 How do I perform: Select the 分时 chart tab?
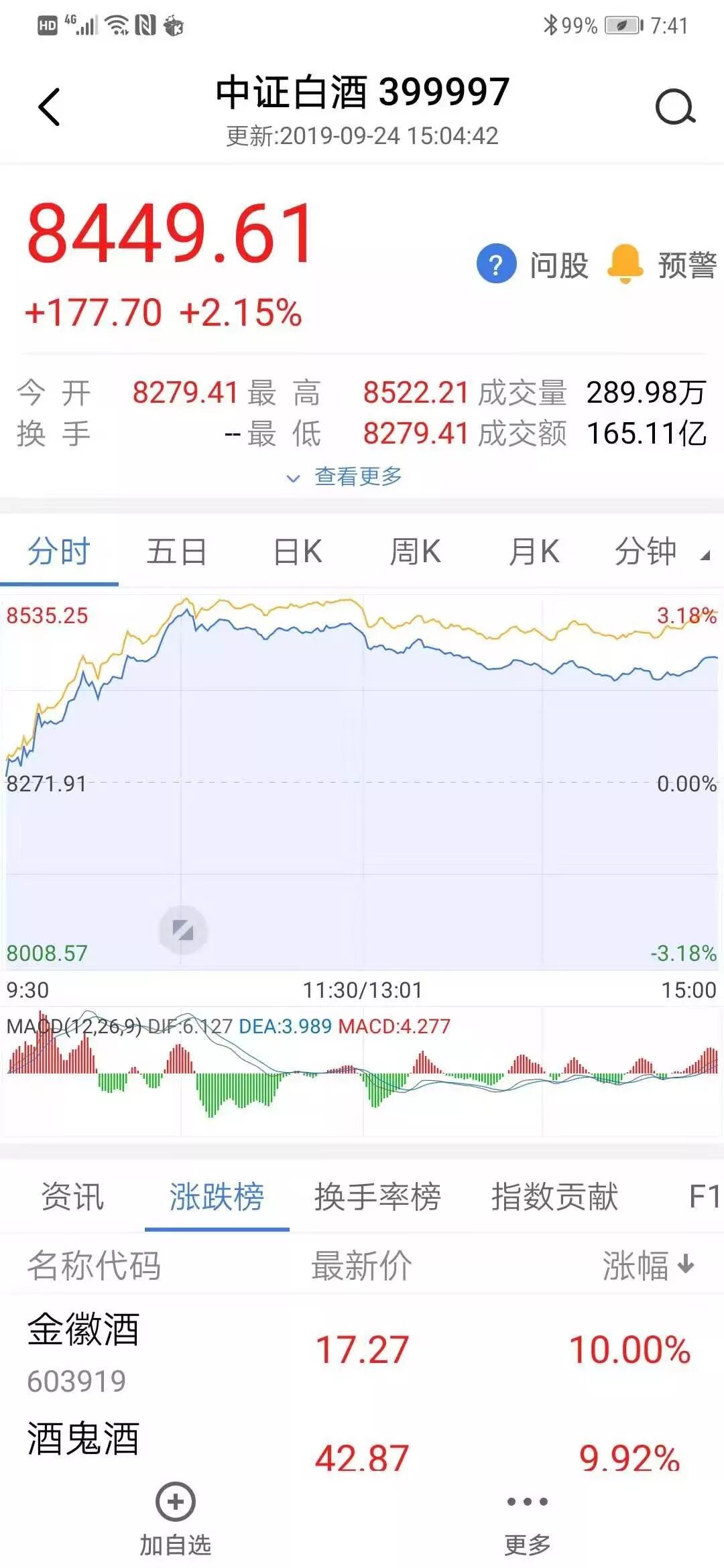pos(59,552)
